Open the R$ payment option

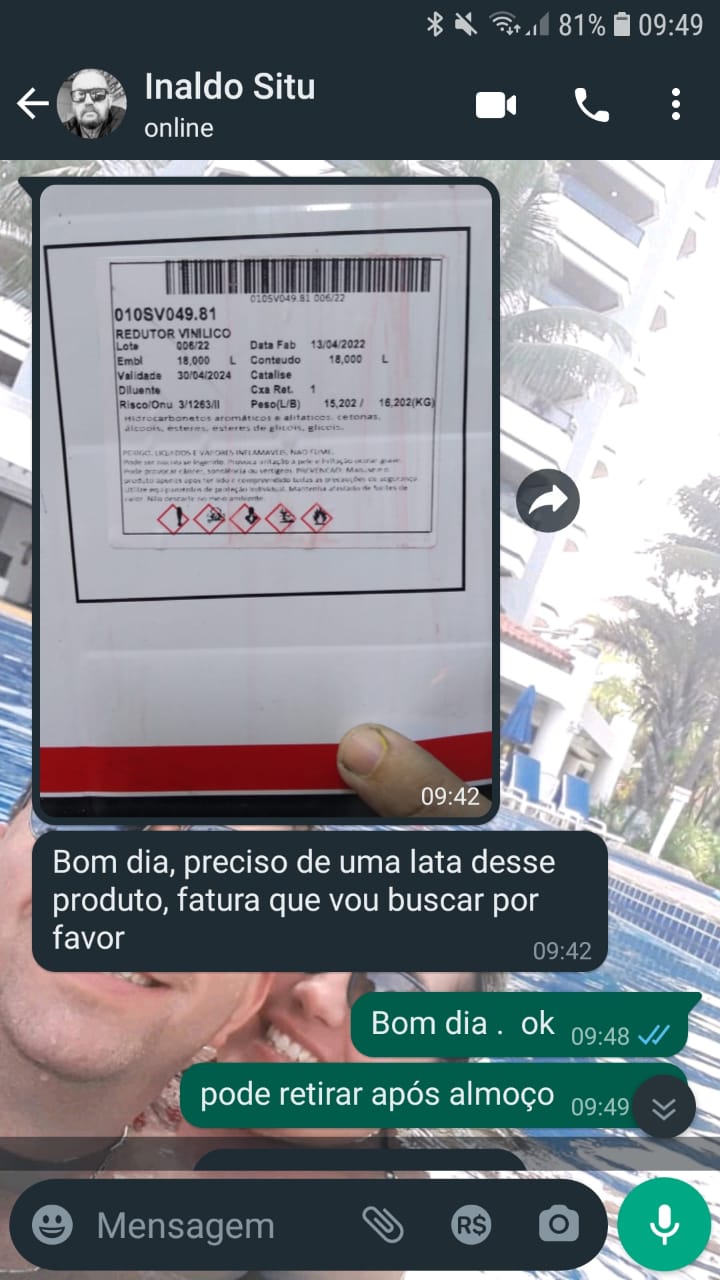tap(470, 1225)
